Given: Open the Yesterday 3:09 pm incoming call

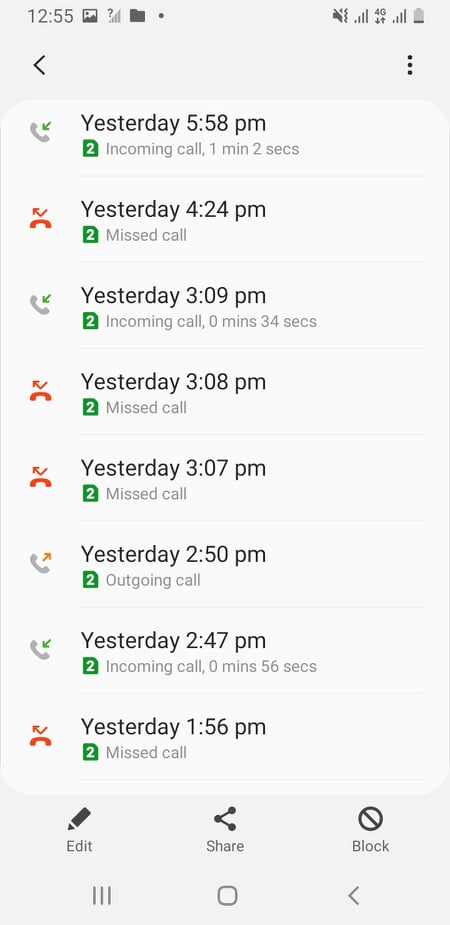Looking at the screenshot, I should click(x=225, y=306).
